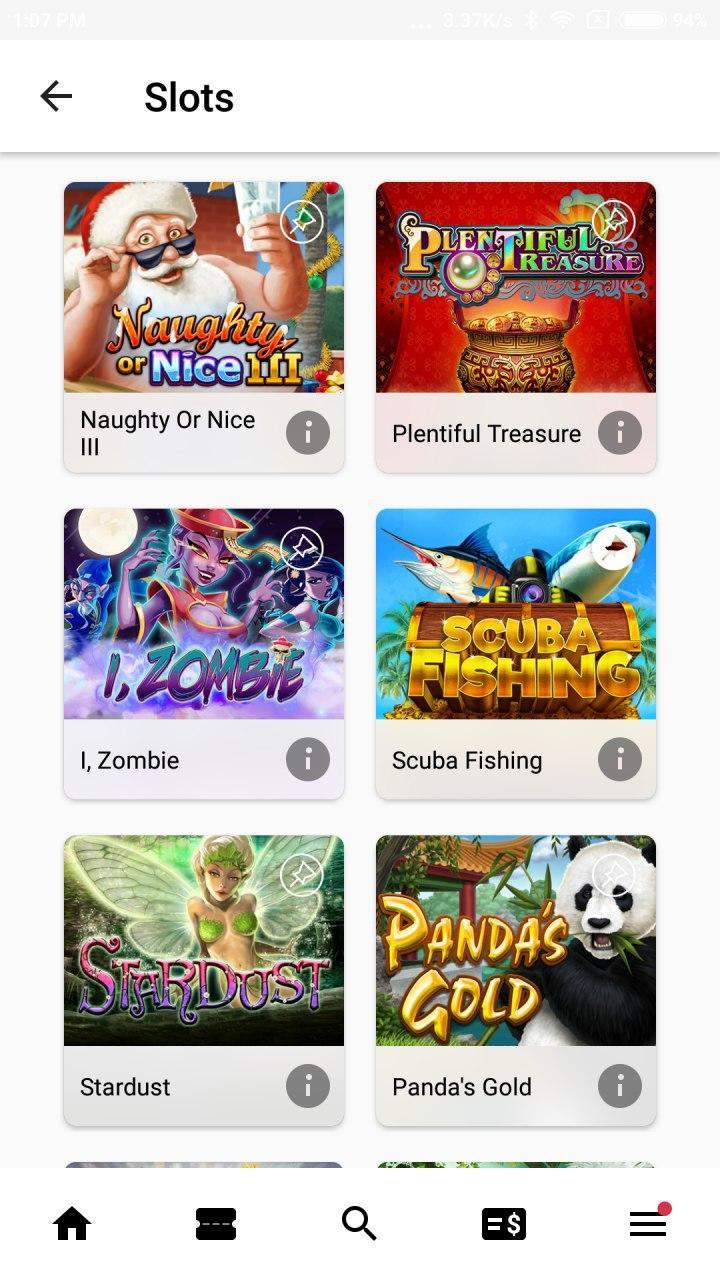Open info for the Stardust game
The width and height of the screenshot is (720, 1280).
(307, 1085)
